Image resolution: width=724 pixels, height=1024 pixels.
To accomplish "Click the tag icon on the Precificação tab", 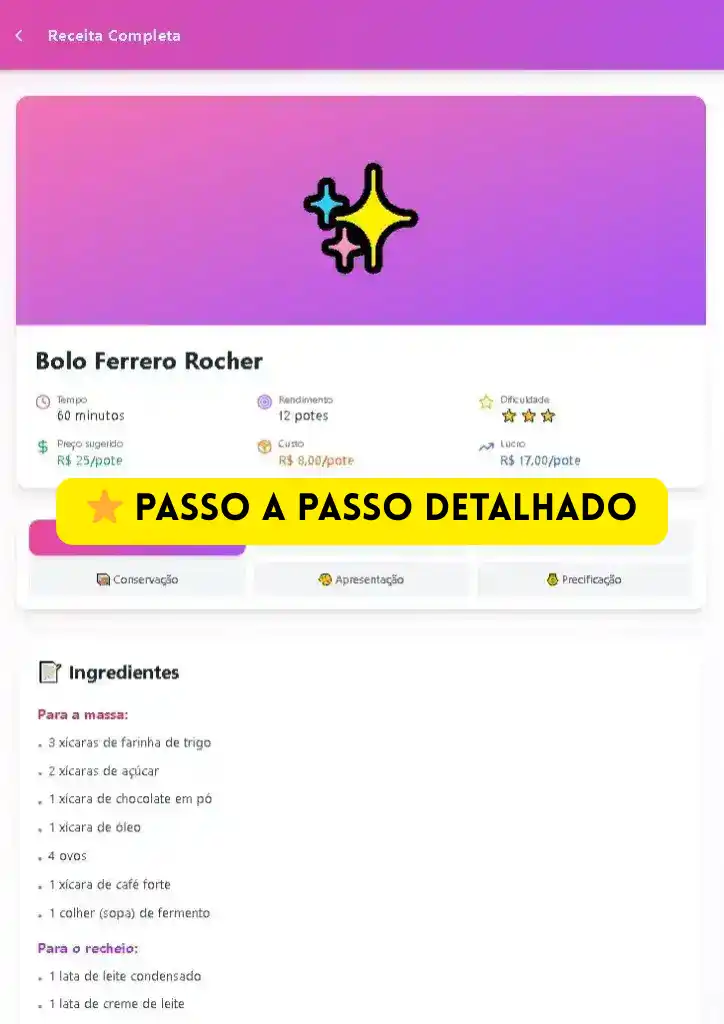I will pyautogui.click(x=553, y=579).
